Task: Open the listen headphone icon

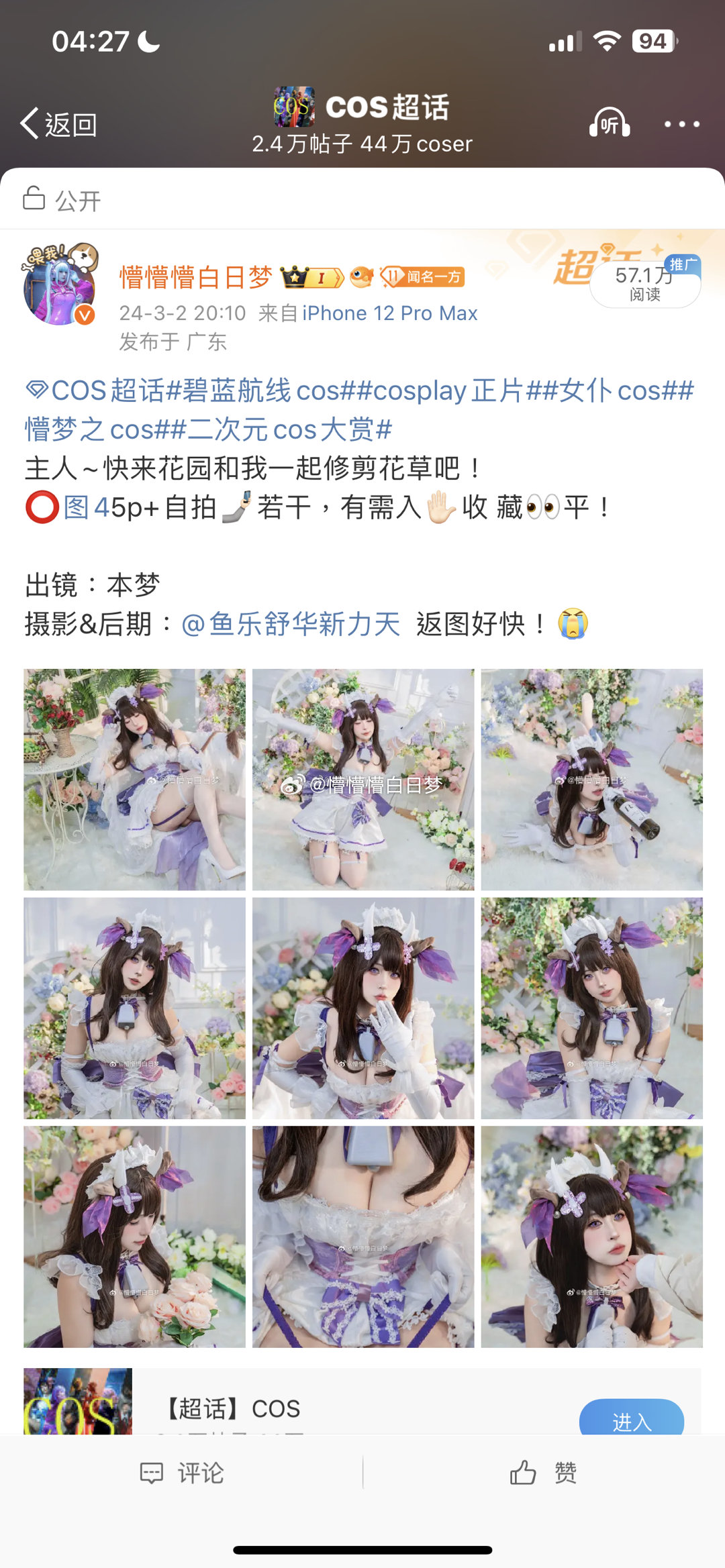Action: point(610,123)
